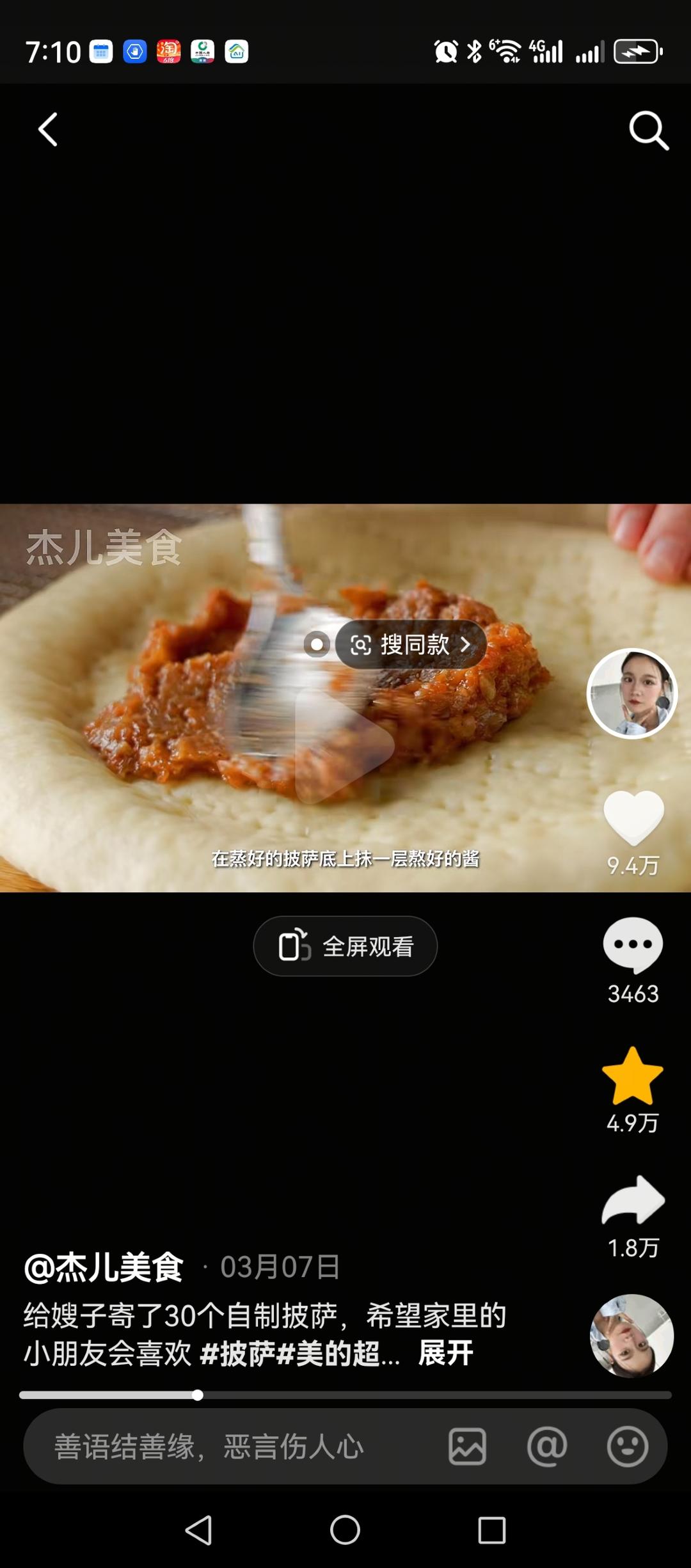Open the comments bubble icon
Viewport: 691px width, 1568px height.
pos(633,945)
